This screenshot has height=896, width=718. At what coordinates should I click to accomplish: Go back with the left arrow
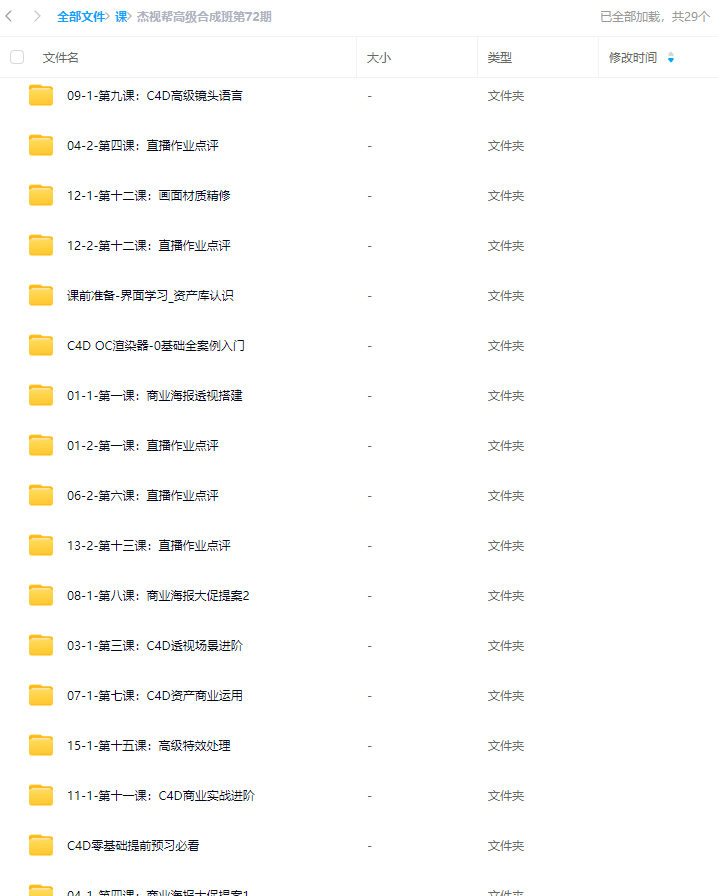pyautogui.click(x=10, y=16)
